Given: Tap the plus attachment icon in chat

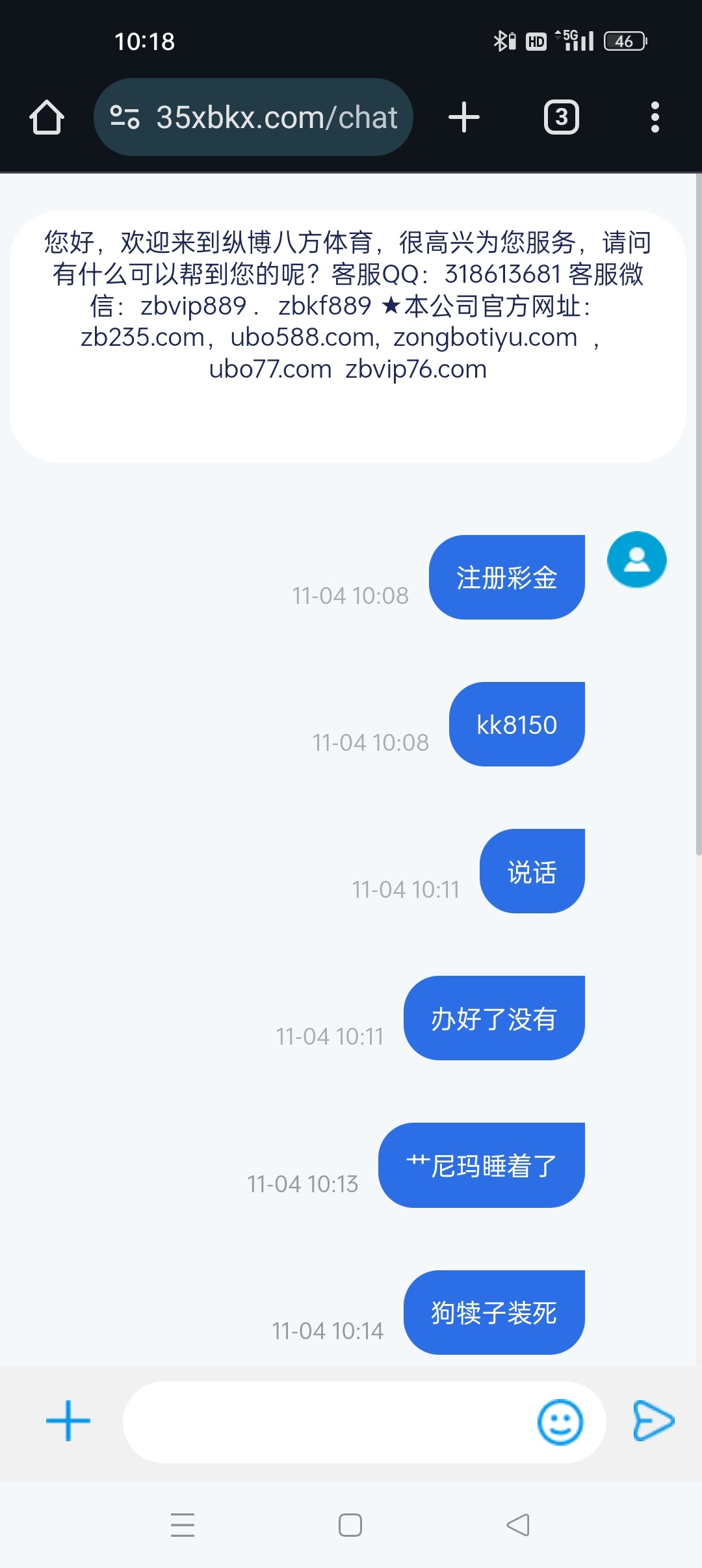Looking at the screenshot, I should (68, 1421).
